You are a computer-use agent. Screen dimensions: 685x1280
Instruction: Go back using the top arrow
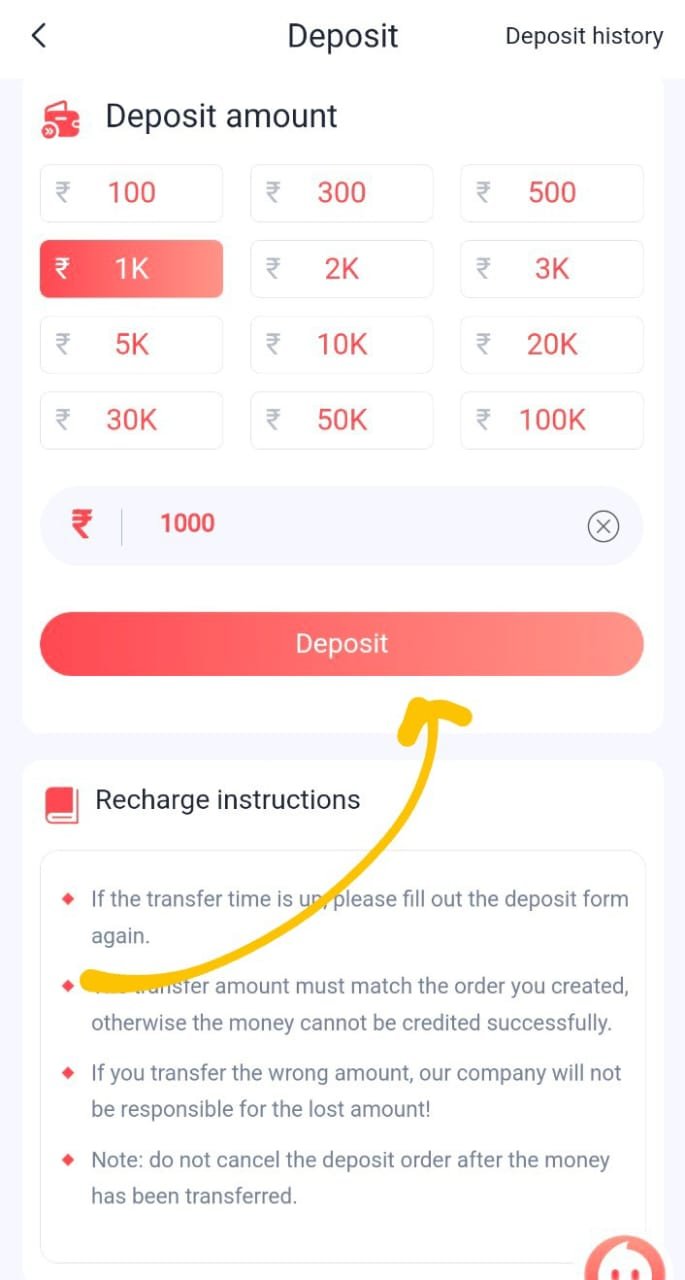39,36
